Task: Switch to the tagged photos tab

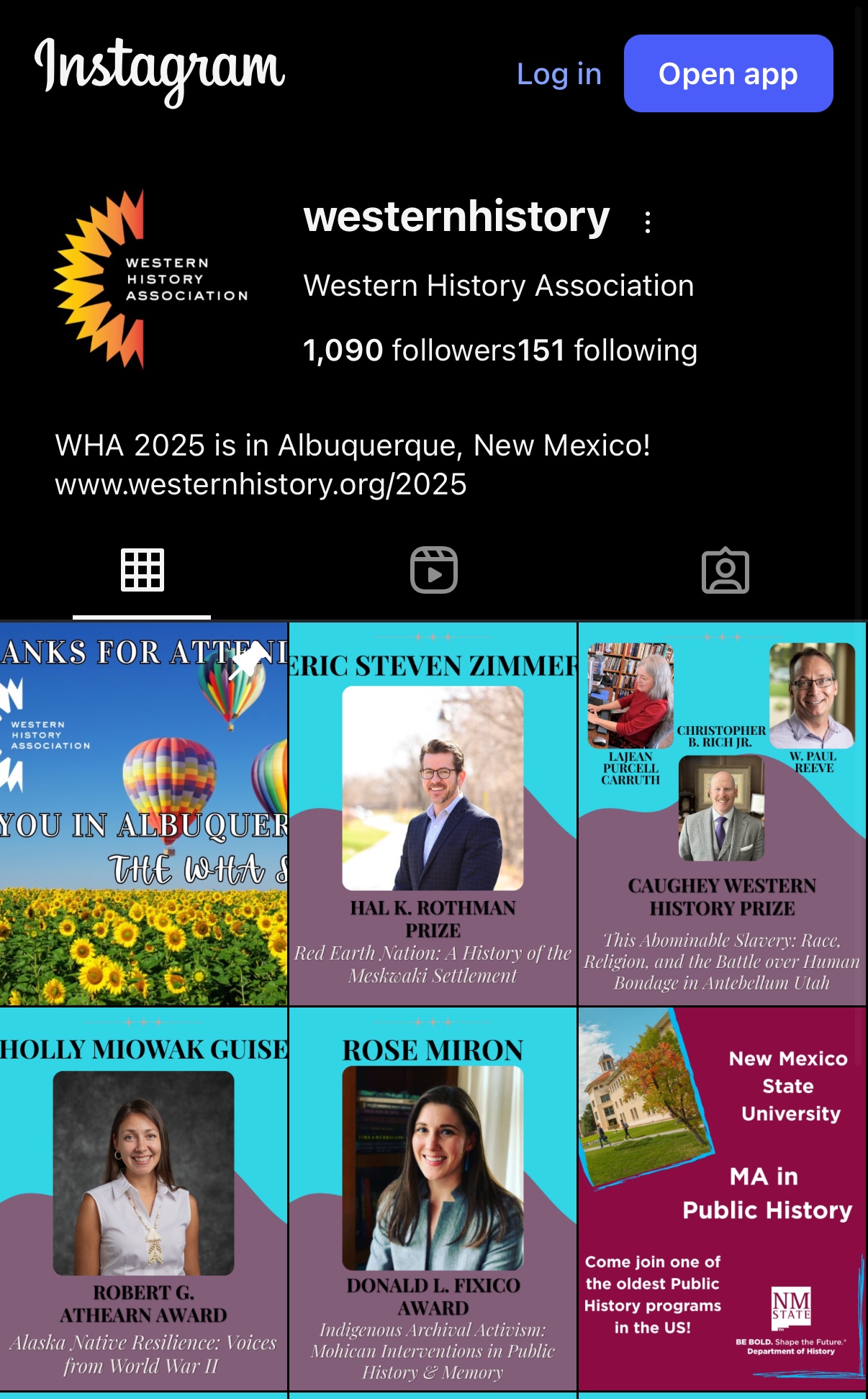Action: (725, 570)
